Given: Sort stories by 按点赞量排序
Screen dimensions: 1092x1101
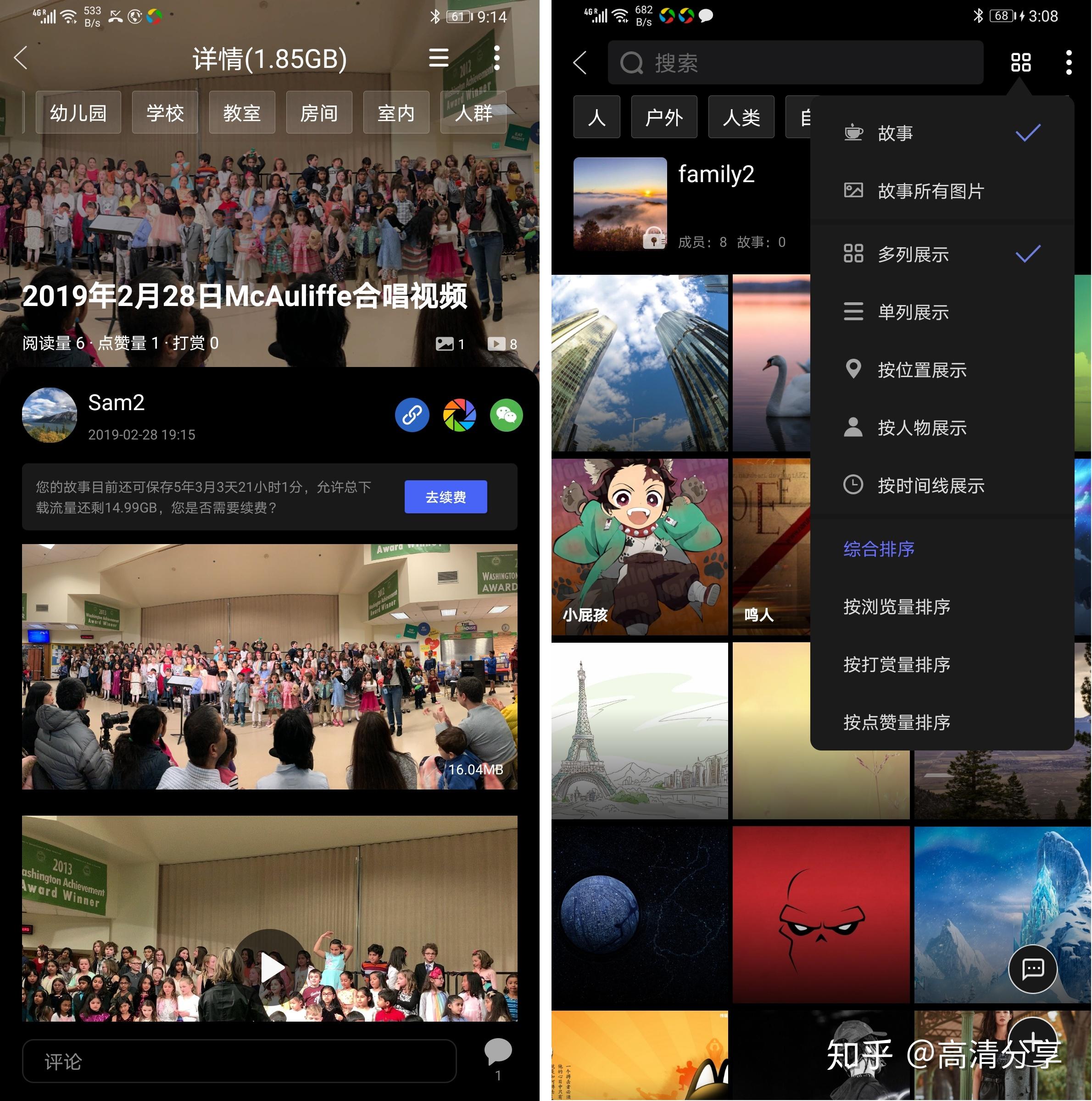Looking at the screenshot, I should tap(897, 722).
